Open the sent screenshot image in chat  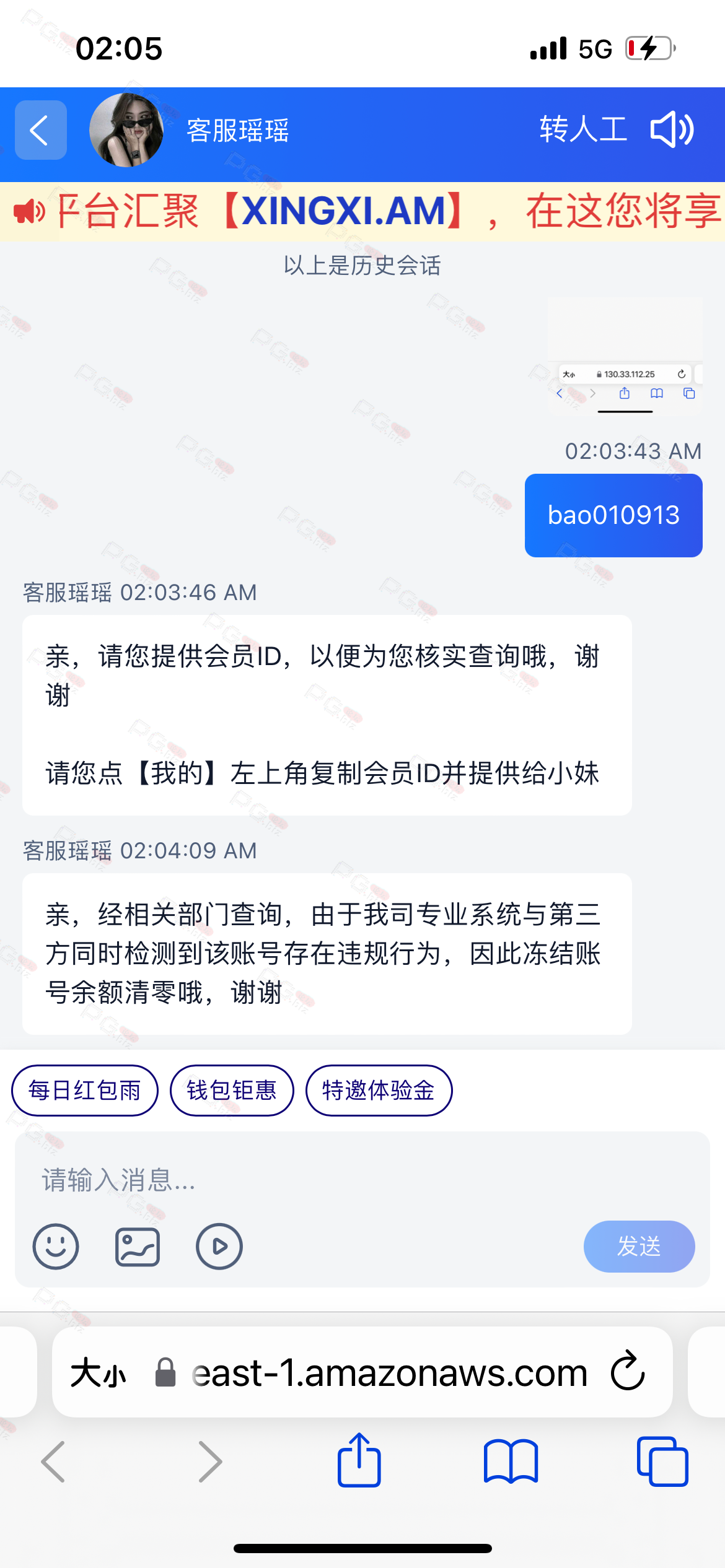click(x=625, y=356)
